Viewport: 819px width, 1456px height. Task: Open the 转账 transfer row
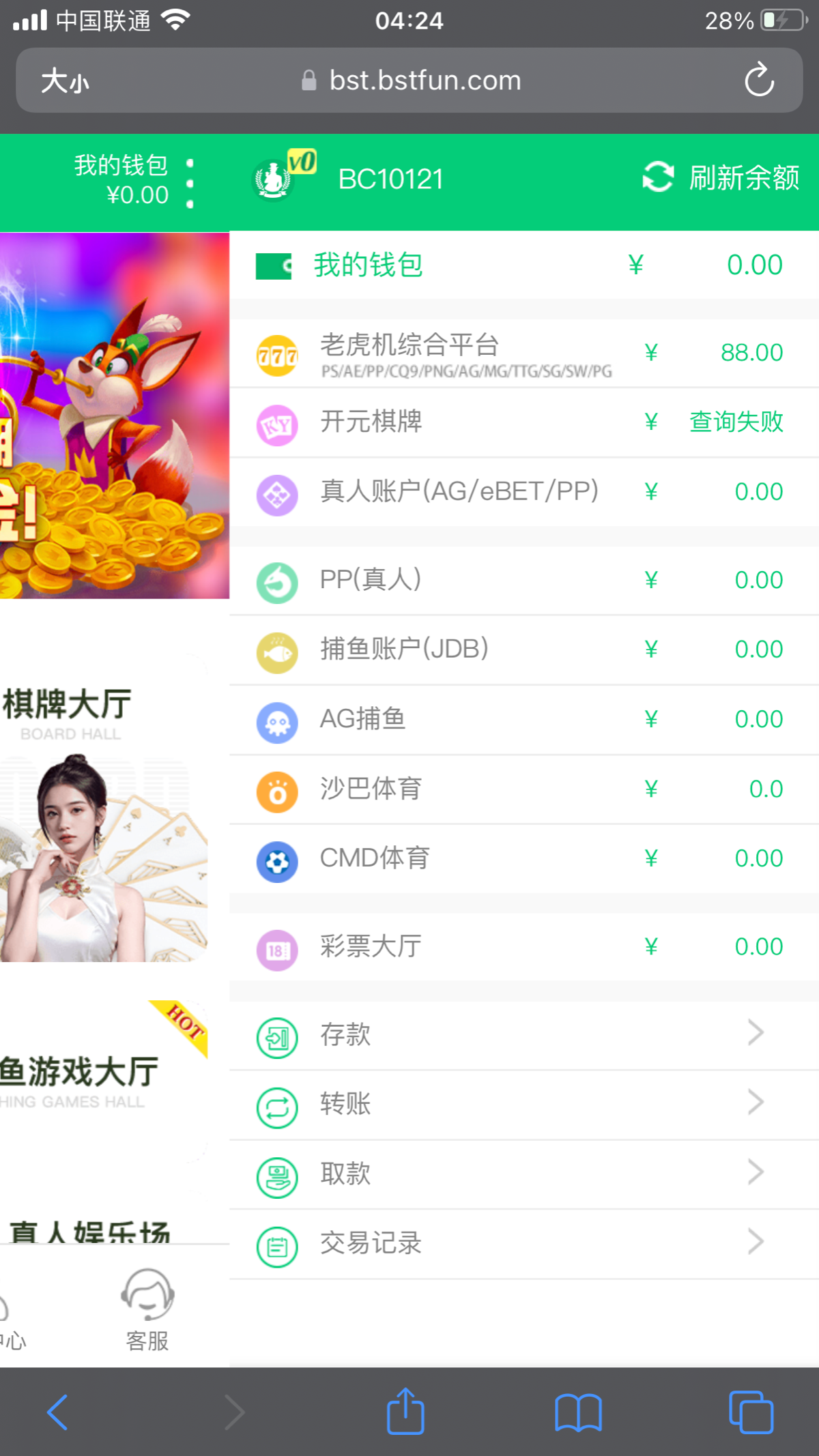click(x=524, y=1105)
